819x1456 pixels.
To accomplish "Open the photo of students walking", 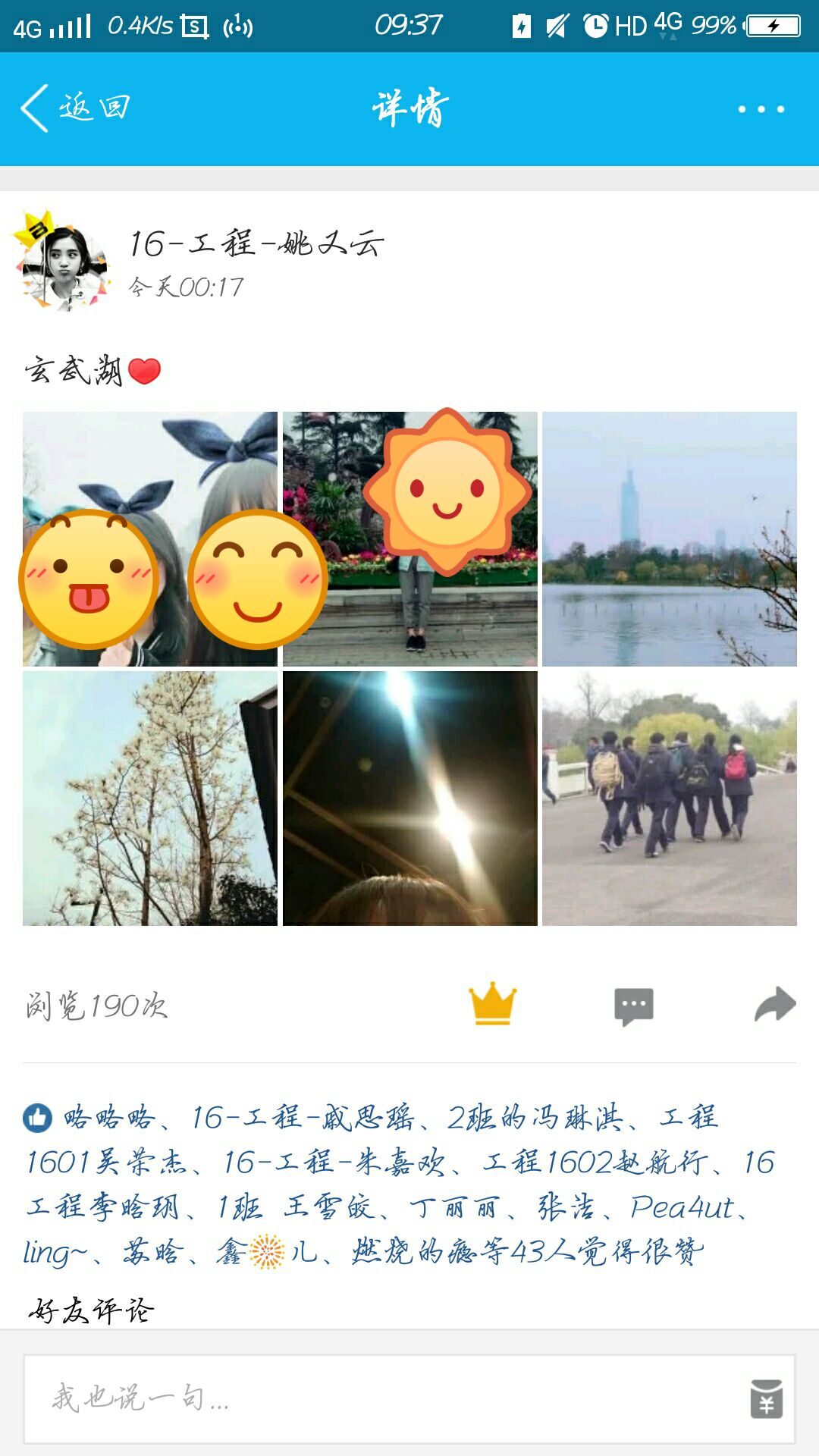I will tap(670, 799).
